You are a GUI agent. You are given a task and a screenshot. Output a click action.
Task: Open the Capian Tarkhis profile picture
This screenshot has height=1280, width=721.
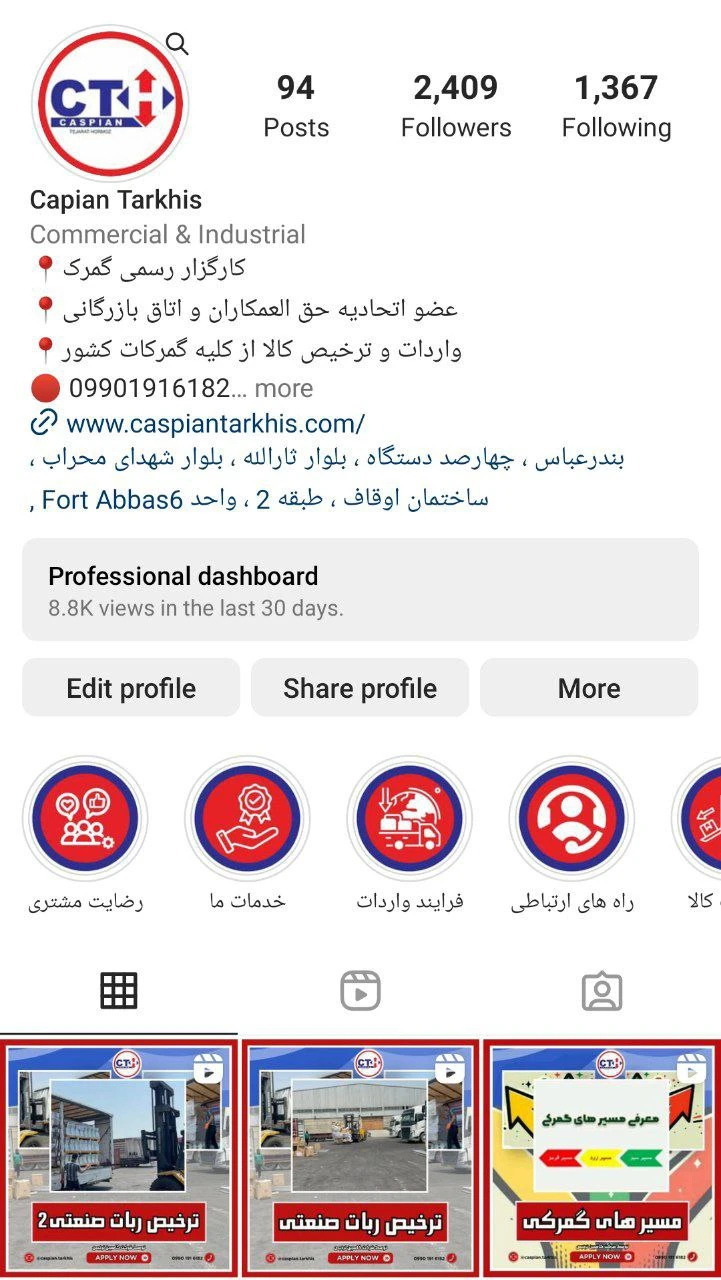(x=110, y=103)
